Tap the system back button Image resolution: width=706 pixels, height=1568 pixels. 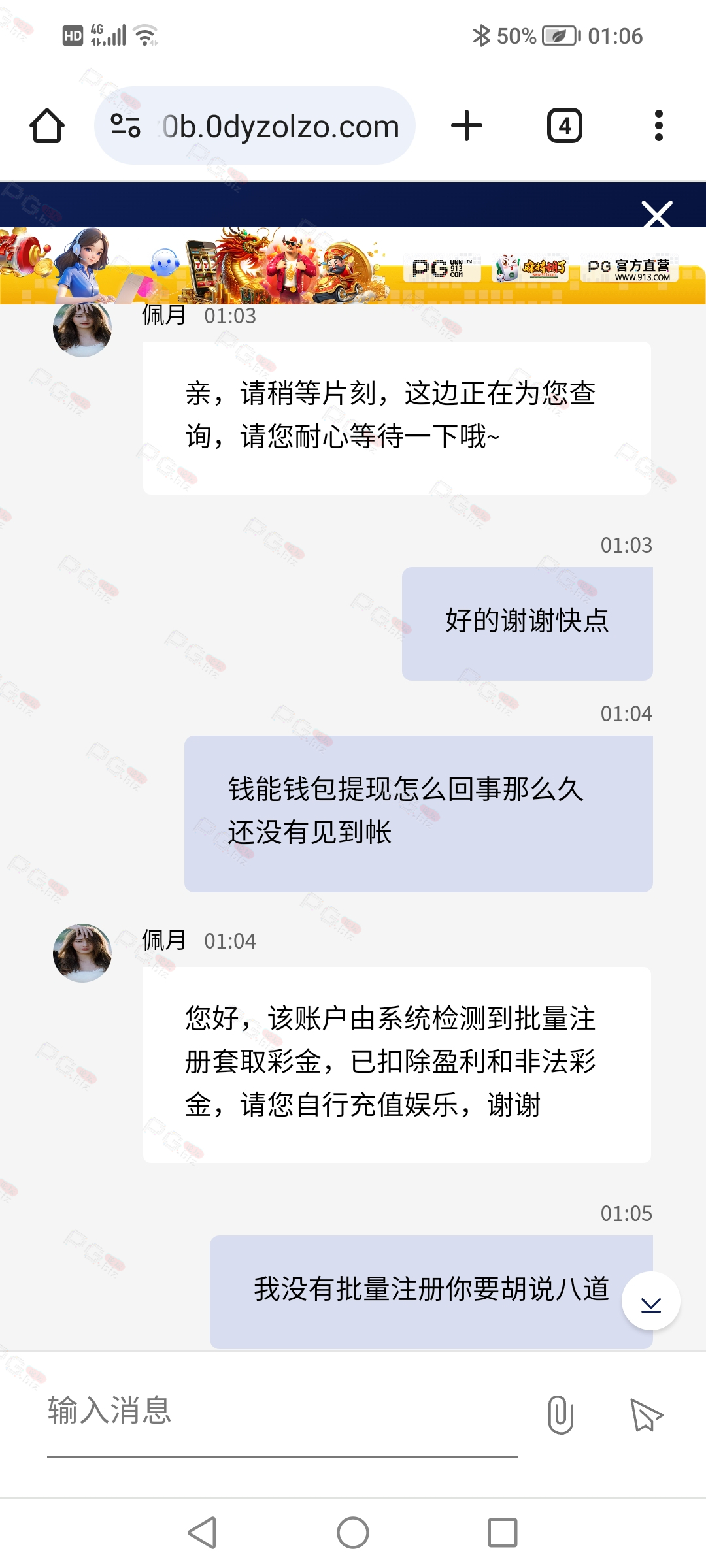click(203, 1533)
